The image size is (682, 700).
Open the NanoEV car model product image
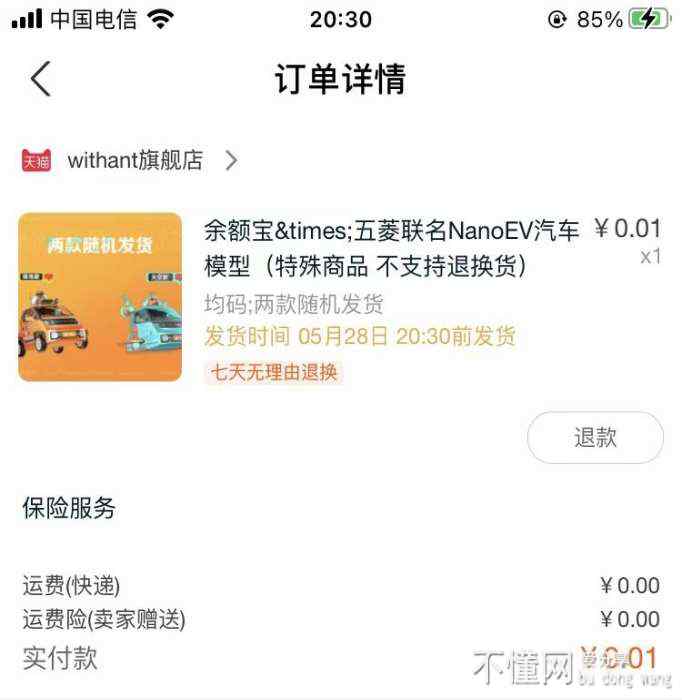(100, 297)
